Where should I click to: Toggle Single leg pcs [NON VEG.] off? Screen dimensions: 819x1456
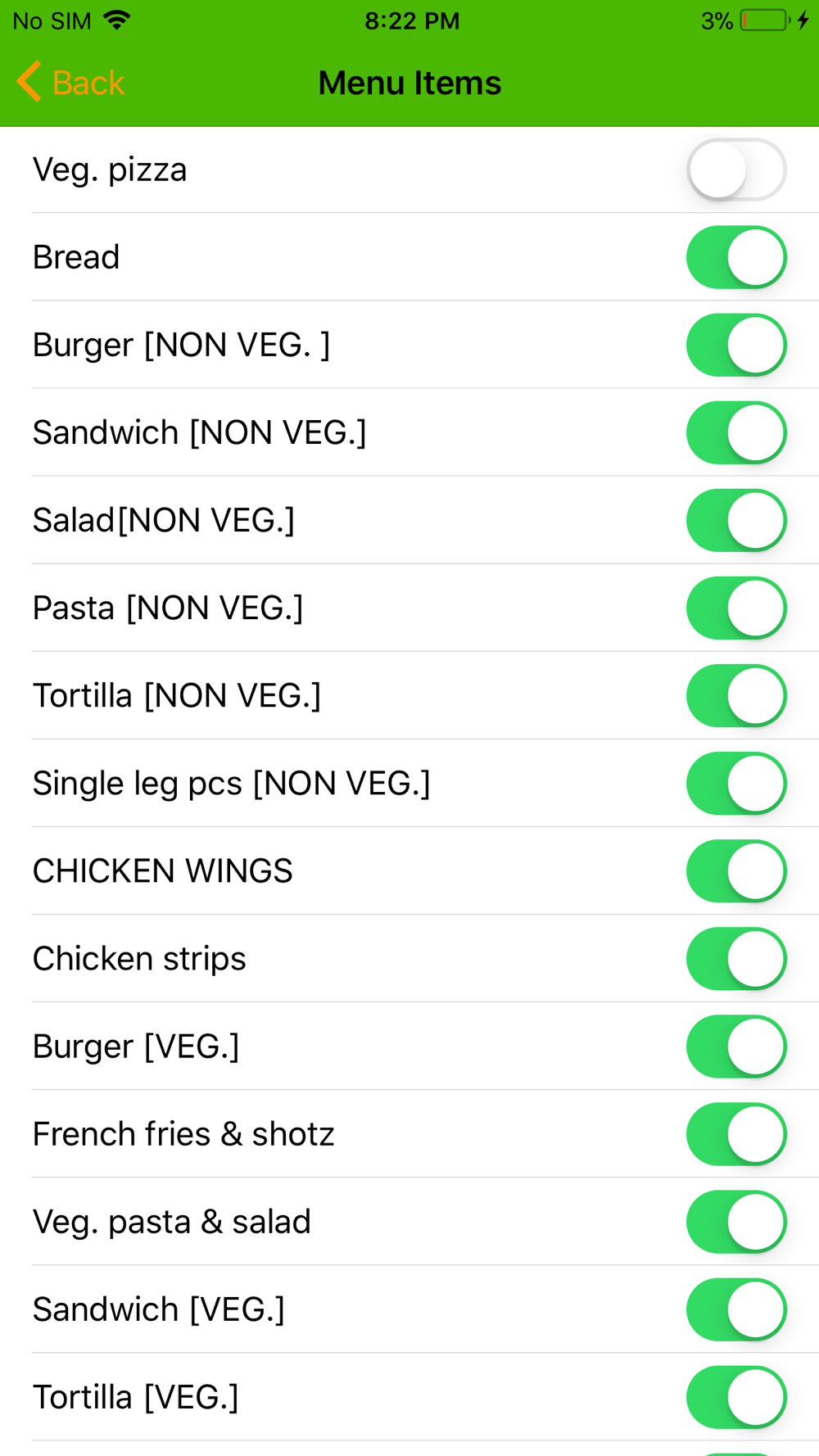point(736,783)
